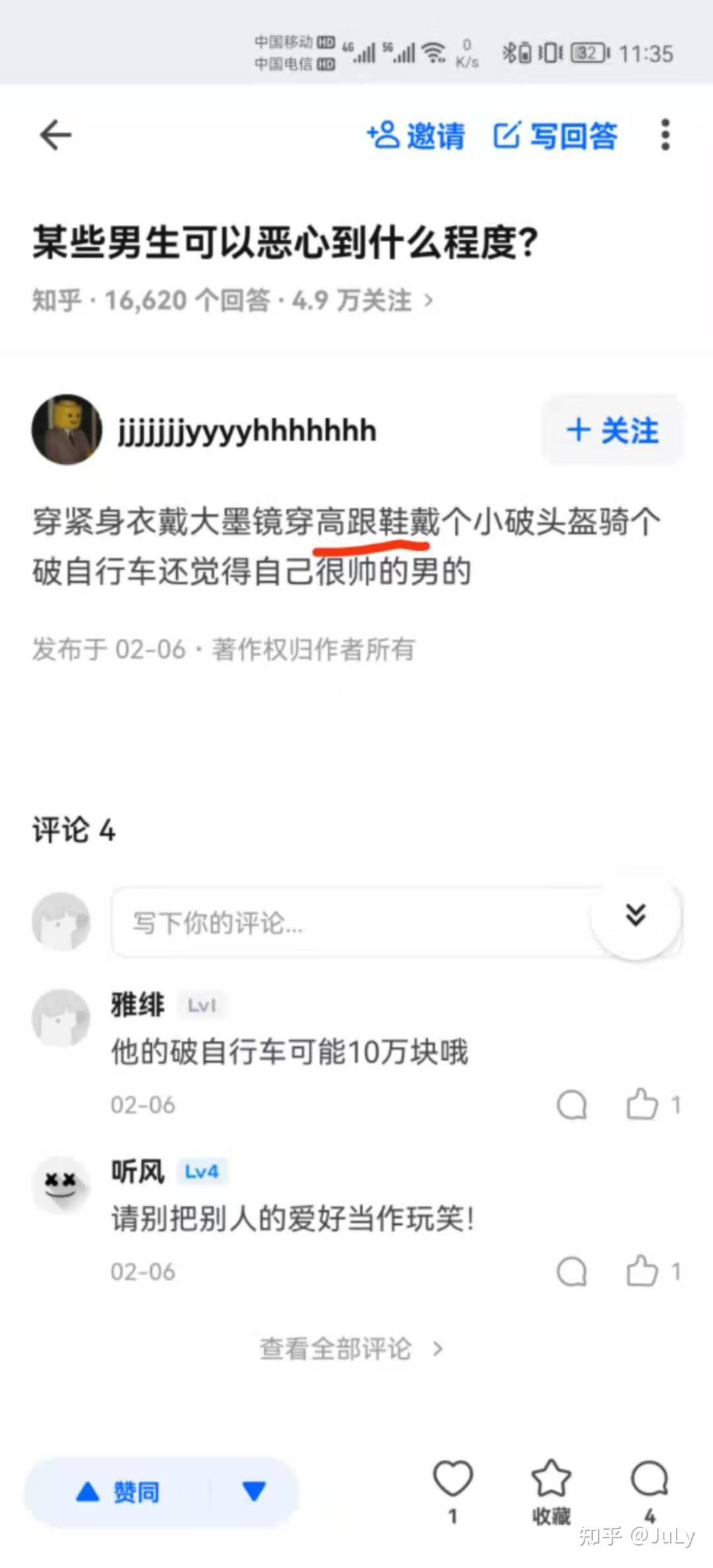The width and height of the screenshot is (713, 1568).
Task: Reply to 雅绯's comment
Action: 572,1105
